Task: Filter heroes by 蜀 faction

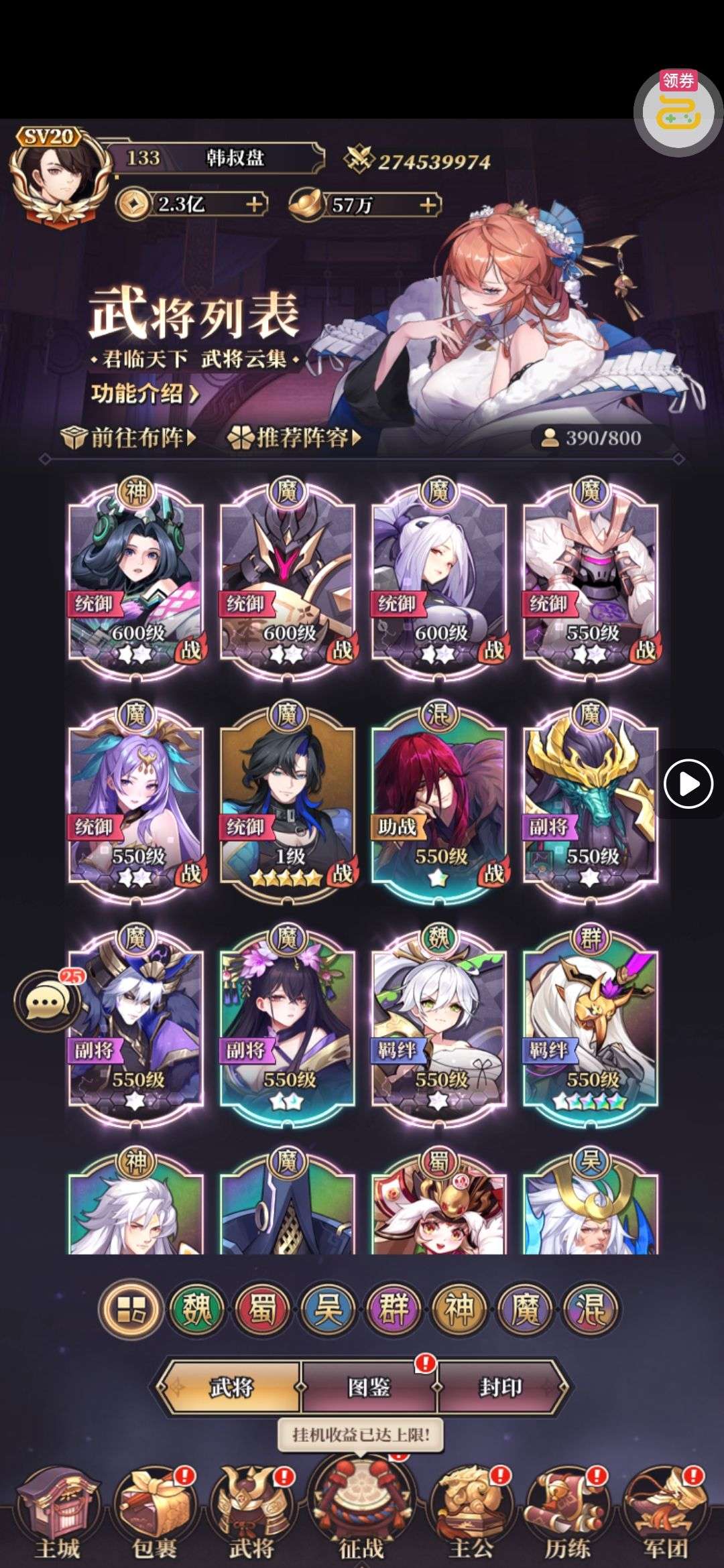Action: (262, 1309)
